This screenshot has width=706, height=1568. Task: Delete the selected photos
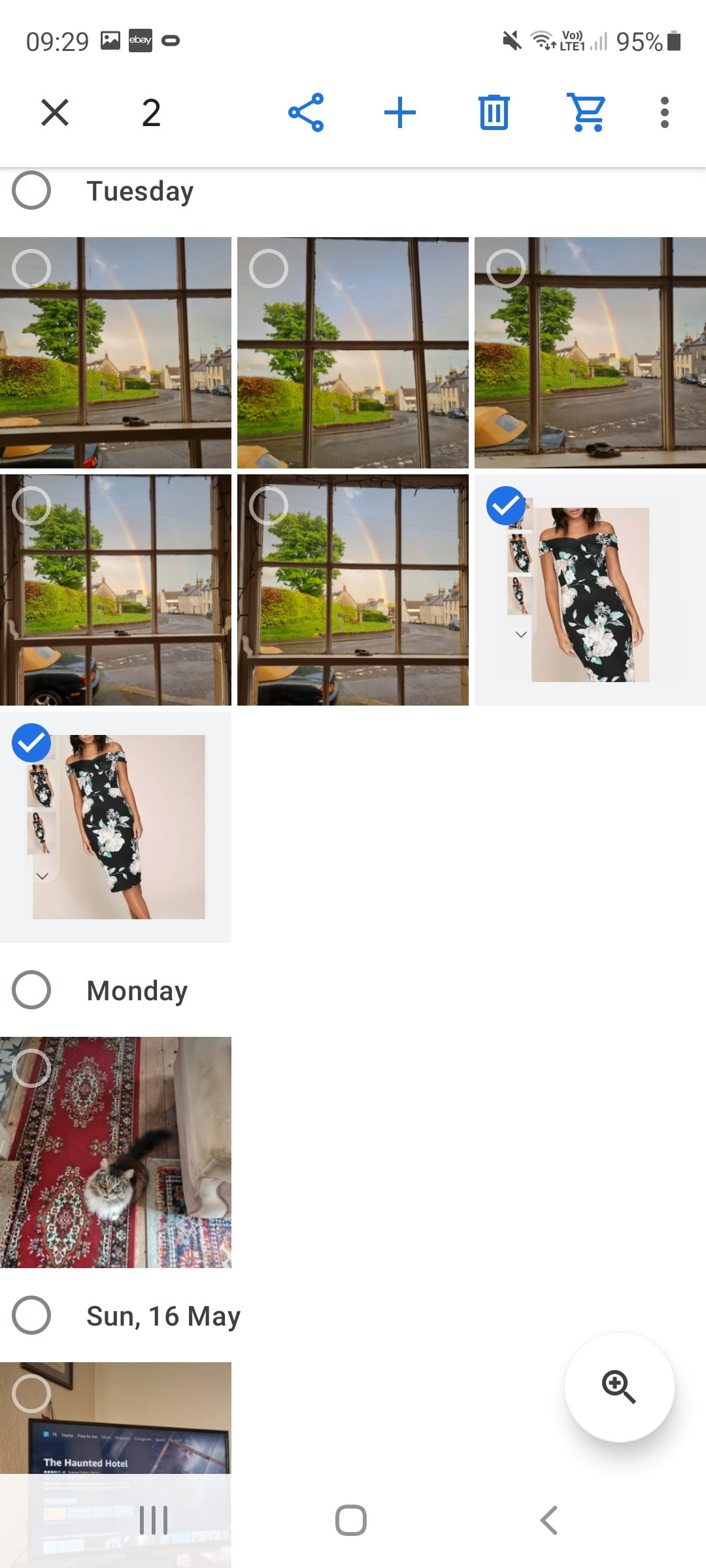(x=494, y=112)
